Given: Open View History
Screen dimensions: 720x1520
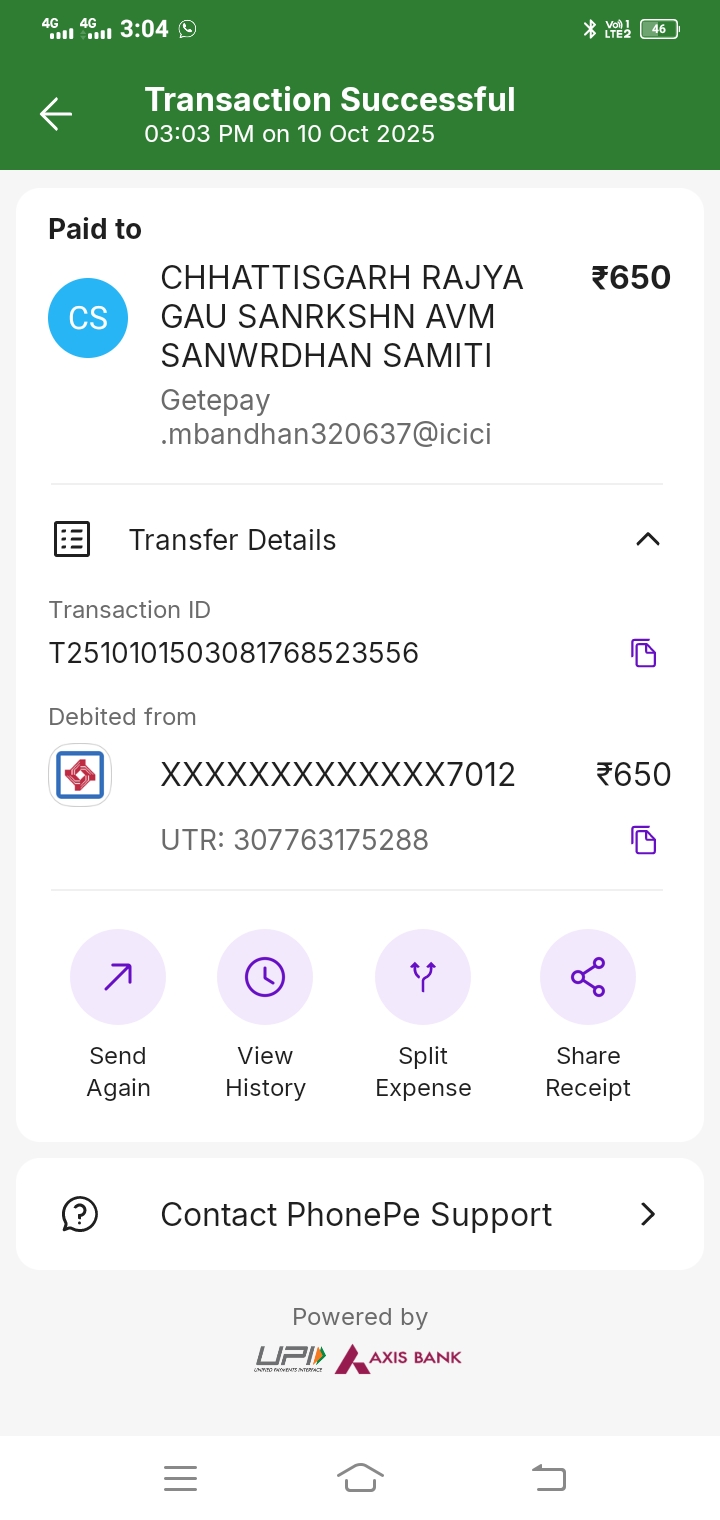Looking at the screenshot, I should [265, 978].
